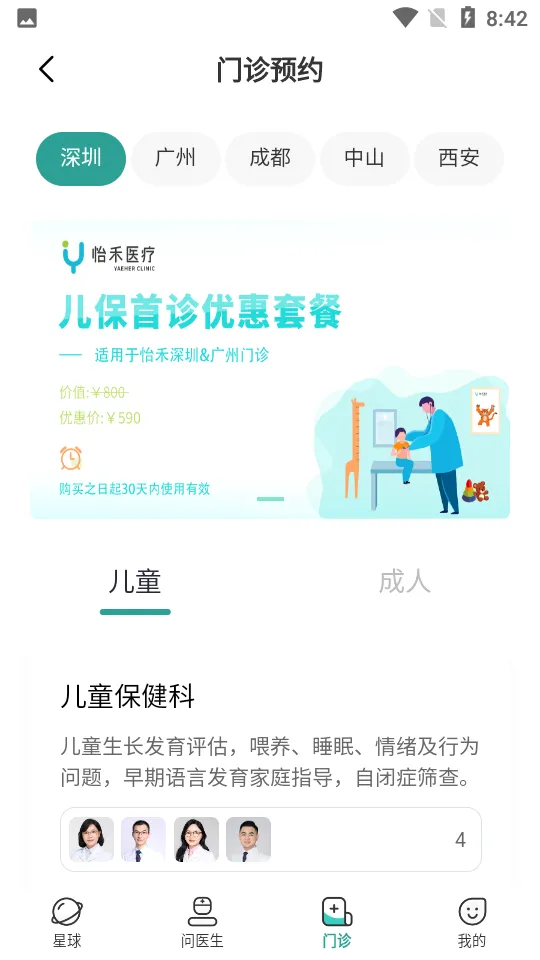This screenshot has height=960, width=540.
Task: Open the 儿保首诊优惠套餐 banner
Action: tap(270, 369)
